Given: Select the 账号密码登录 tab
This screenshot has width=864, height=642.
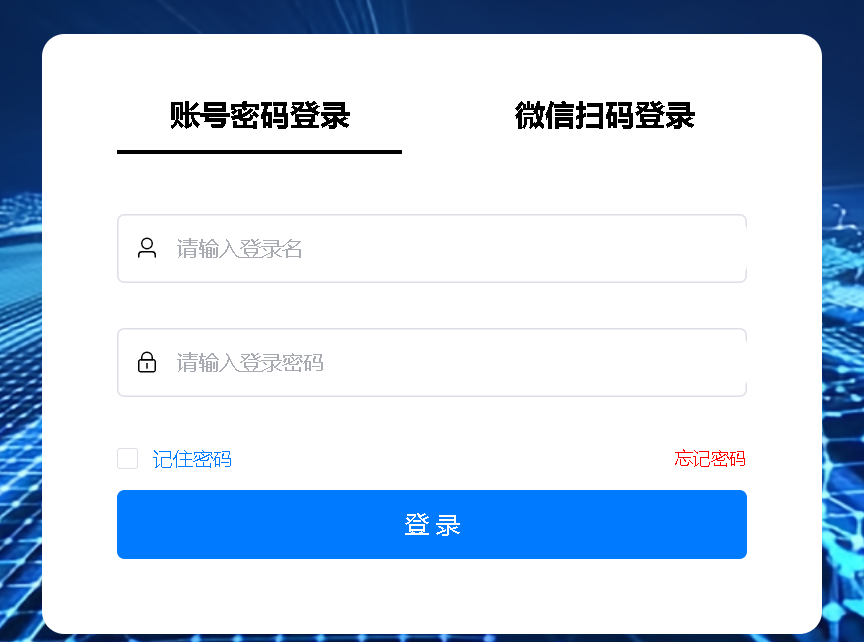Looking at the screenshot, I should click(260, 116).
